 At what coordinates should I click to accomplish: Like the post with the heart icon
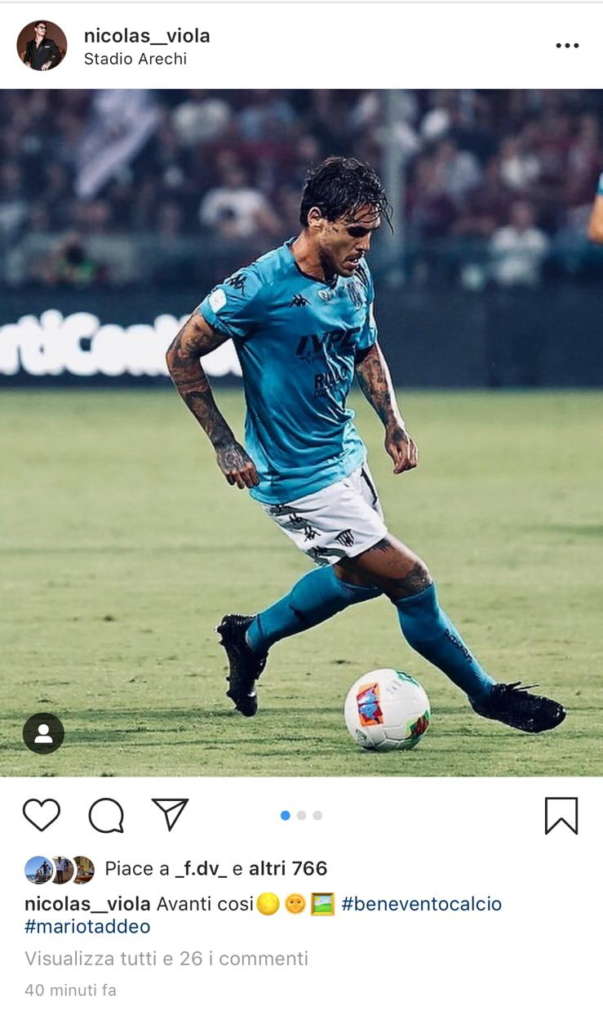click(x=41, y=815)
